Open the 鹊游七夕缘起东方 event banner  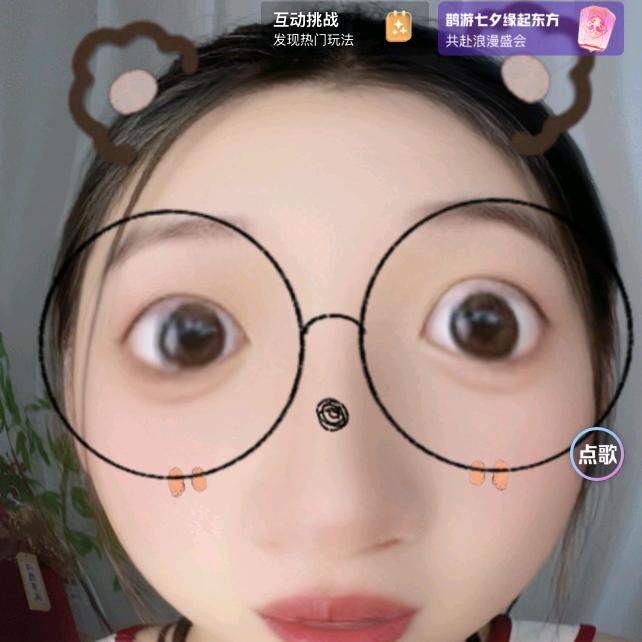pyautogui.click(x=530, y=29)
